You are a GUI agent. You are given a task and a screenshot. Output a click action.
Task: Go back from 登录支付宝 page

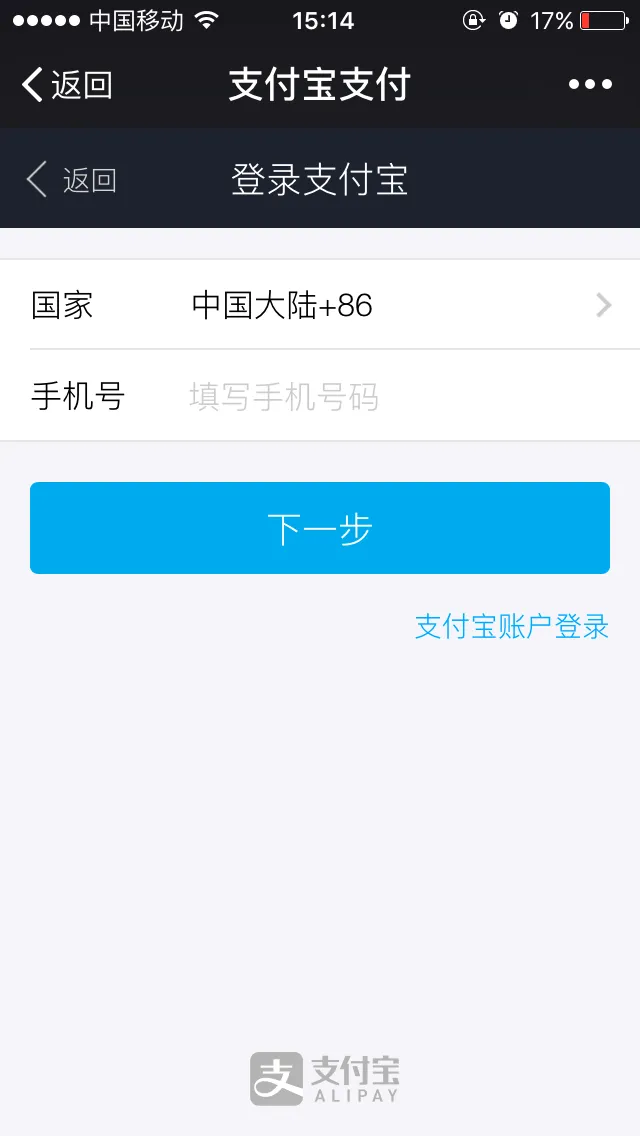pos(71,180)
